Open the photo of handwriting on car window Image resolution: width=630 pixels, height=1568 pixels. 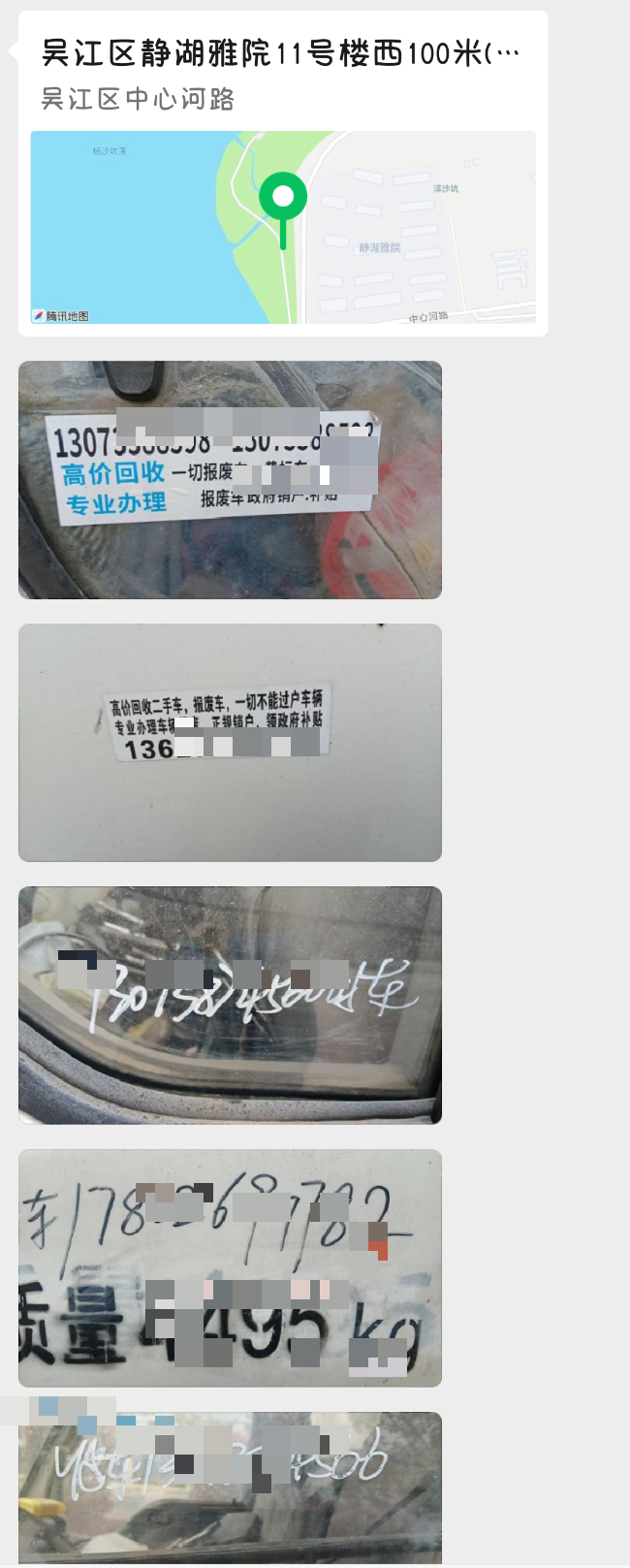230,1006
